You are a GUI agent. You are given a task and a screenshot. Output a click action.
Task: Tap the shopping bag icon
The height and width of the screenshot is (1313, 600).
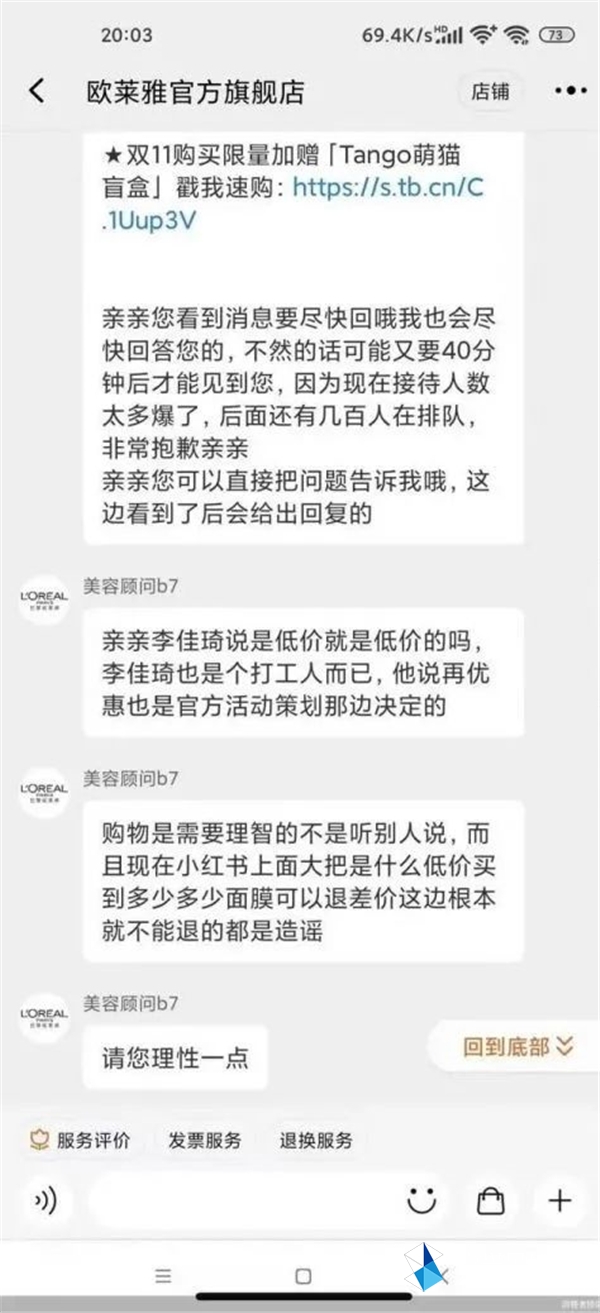[x=490, y=1200]
